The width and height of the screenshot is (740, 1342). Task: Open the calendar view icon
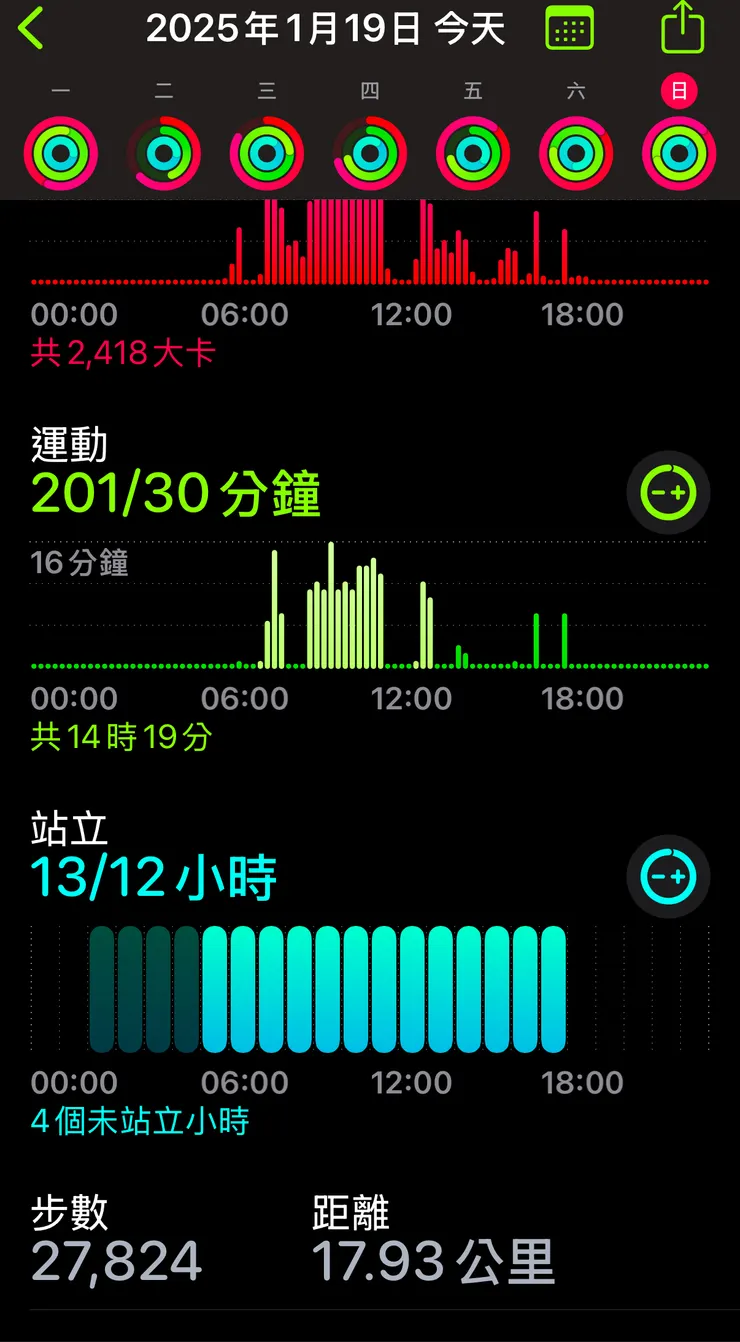click(x=569, y=28)
